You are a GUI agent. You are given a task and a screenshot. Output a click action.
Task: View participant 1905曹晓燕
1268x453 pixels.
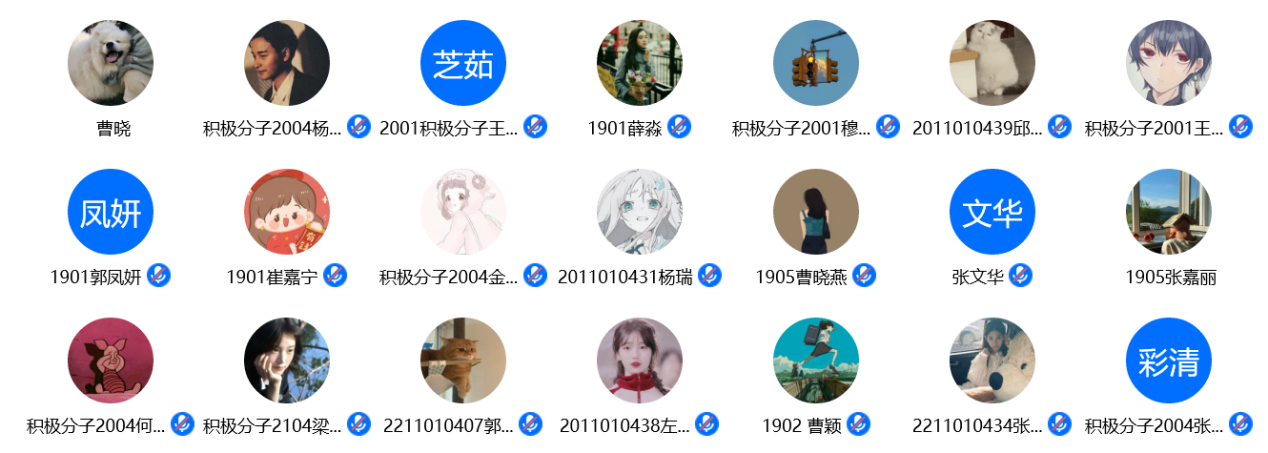(816, 212)
